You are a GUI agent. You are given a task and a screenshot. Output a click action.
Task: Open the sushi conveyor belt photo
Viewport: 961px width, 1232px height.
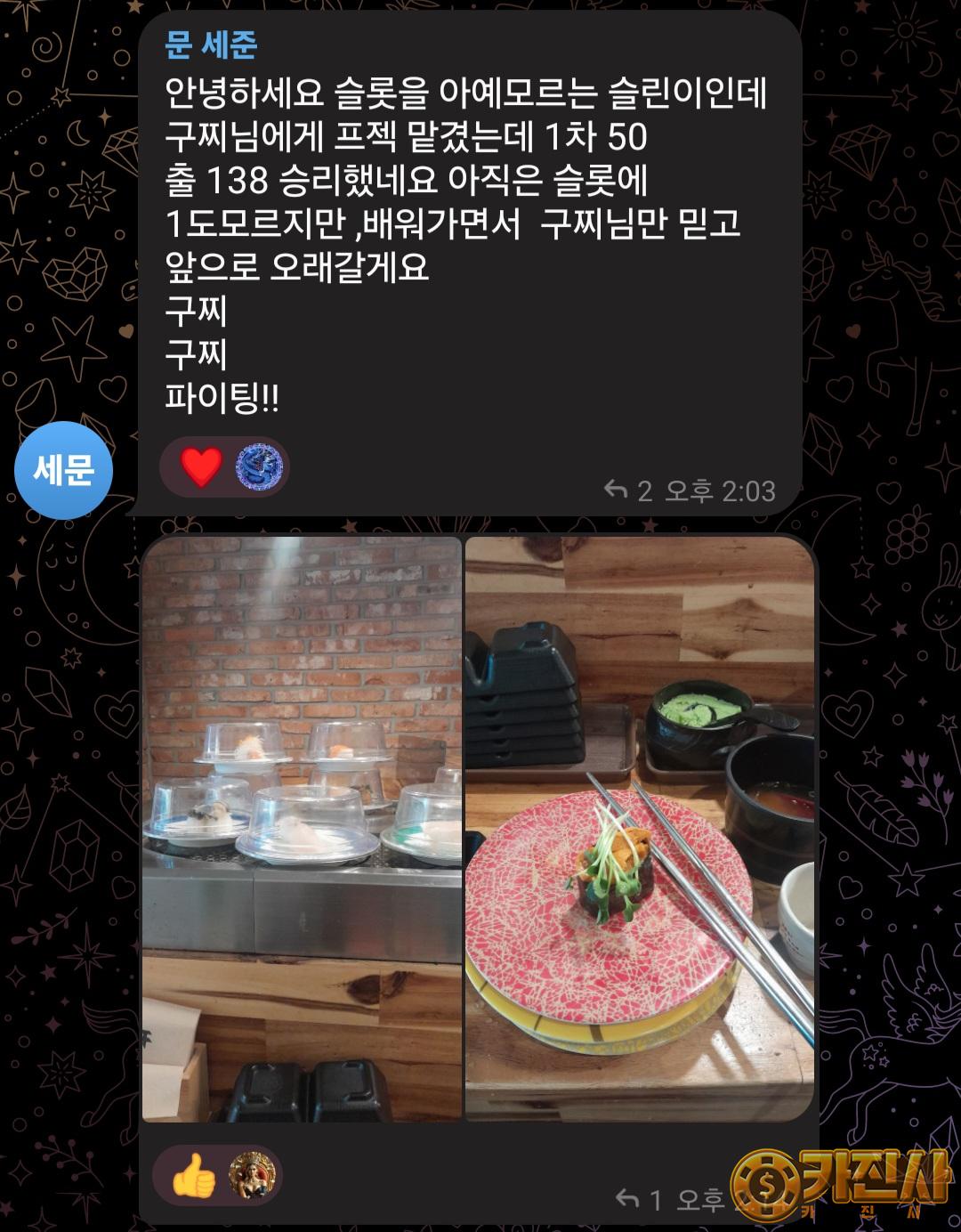[302, 828]
